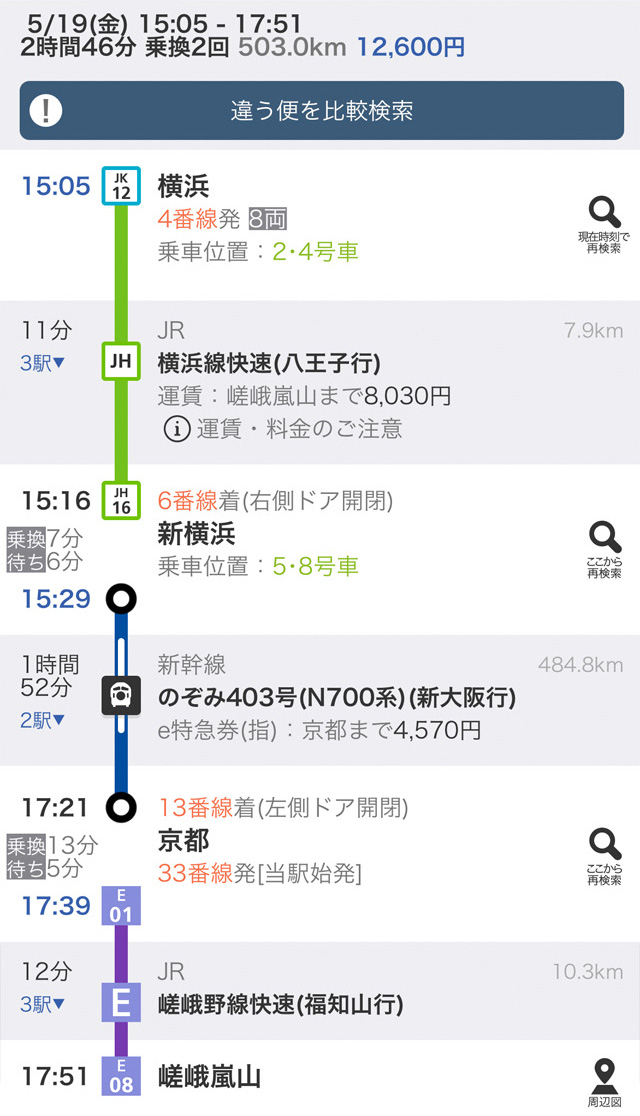Expand the 3駅 stops on 嵯峨野線快速
Screen dimensions: 640x1116
[x=44, y=1004]
